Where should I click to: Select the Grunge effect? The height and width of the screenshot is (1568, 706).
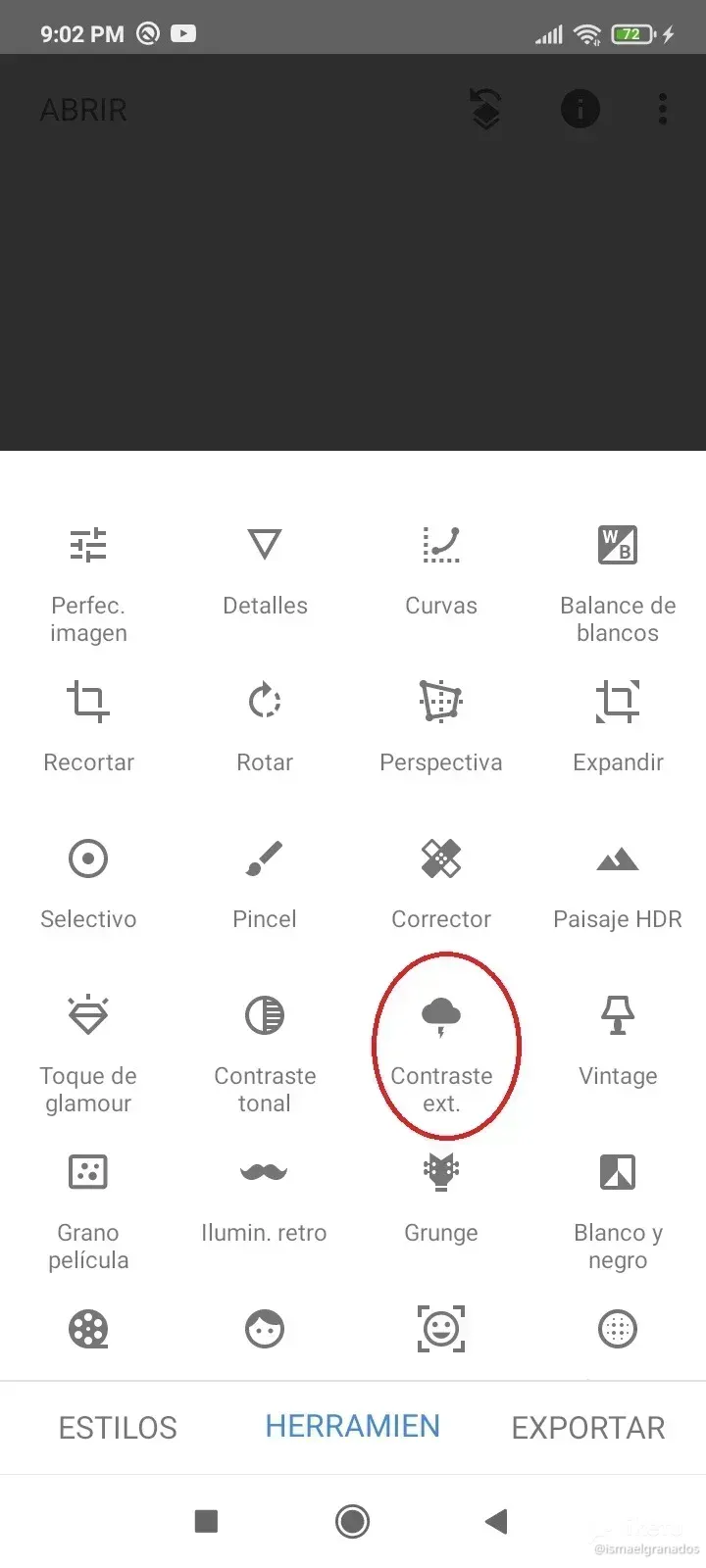(x=441, y=1196)
